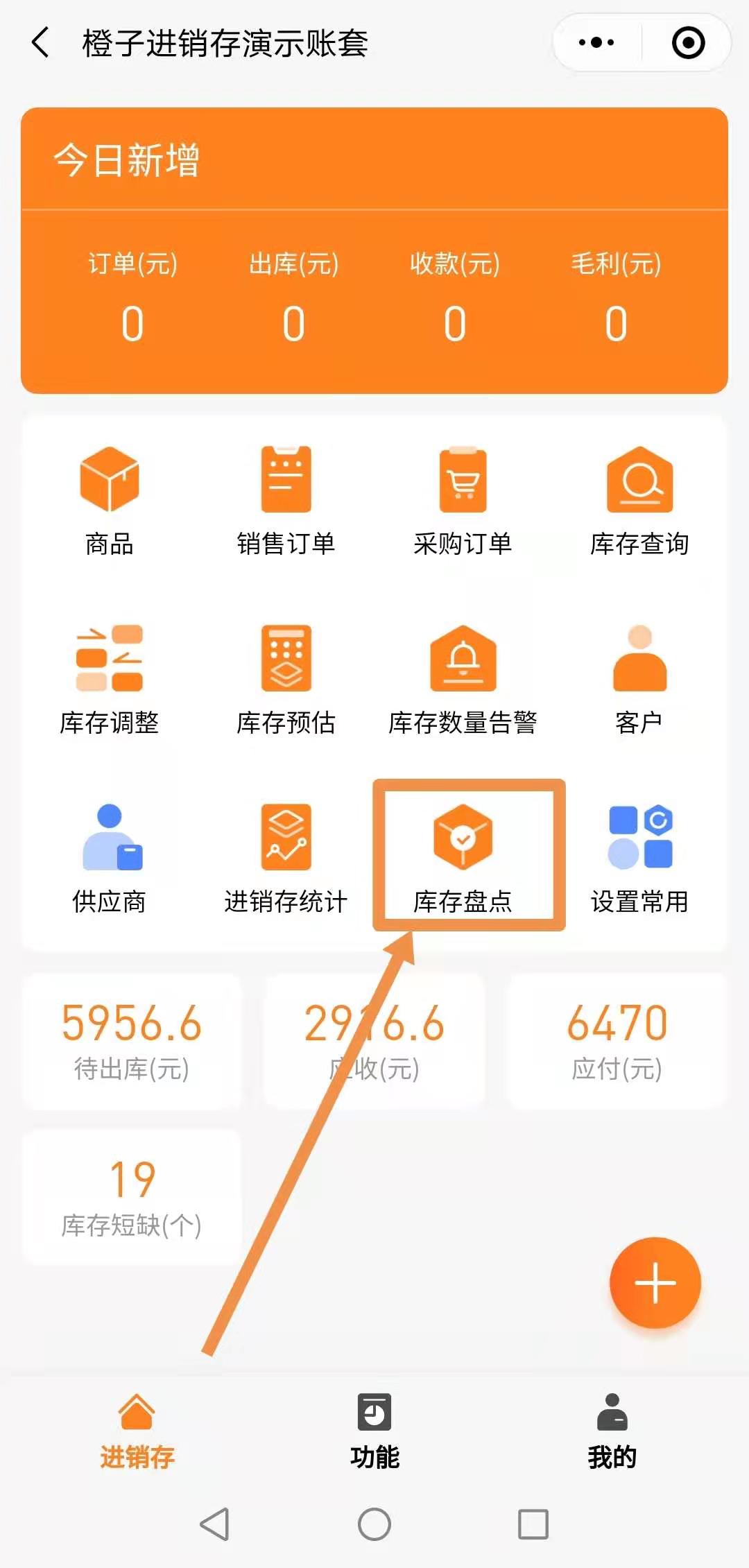Tap the orange plus floating button

pos(655,1282)
